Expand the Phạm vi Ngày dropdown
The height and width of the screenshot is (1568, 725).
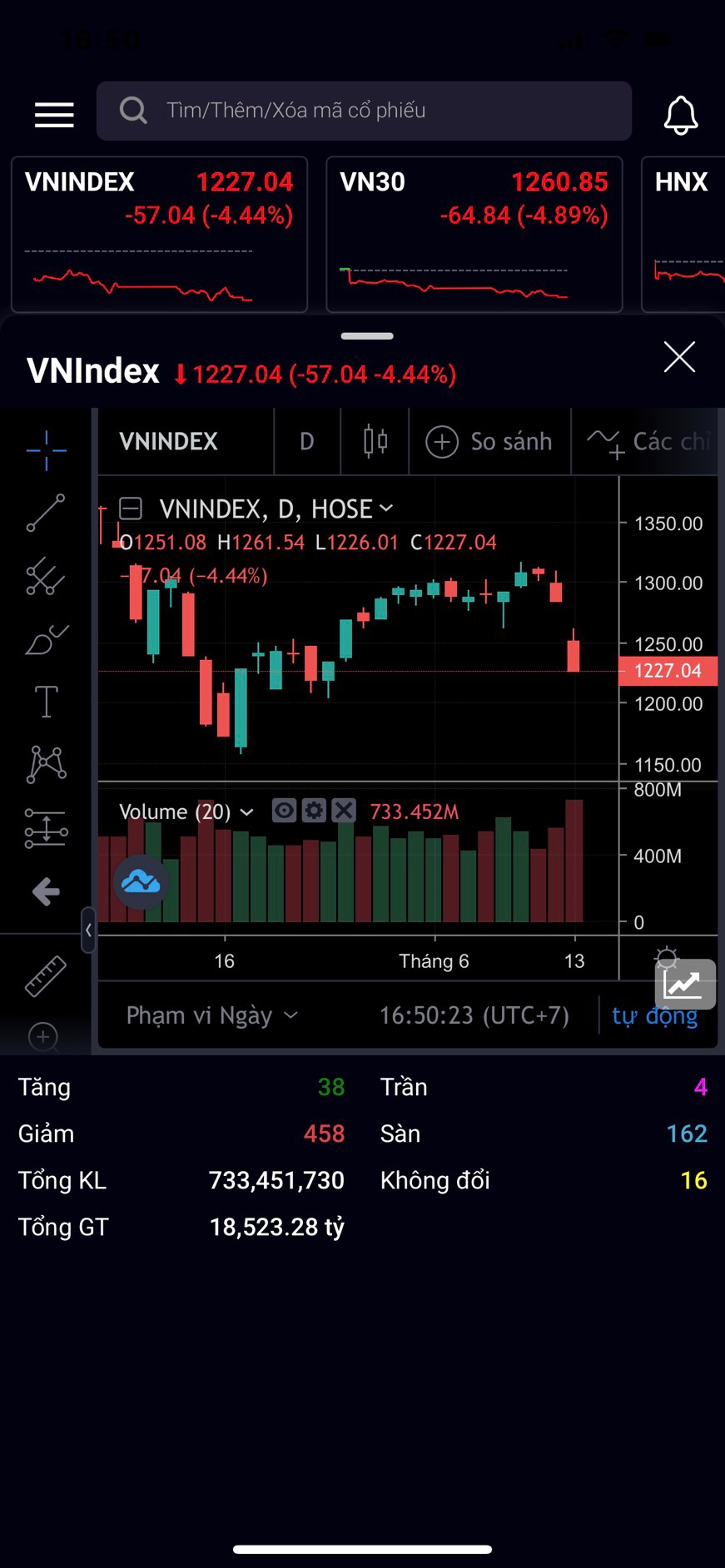point(211,1015)
